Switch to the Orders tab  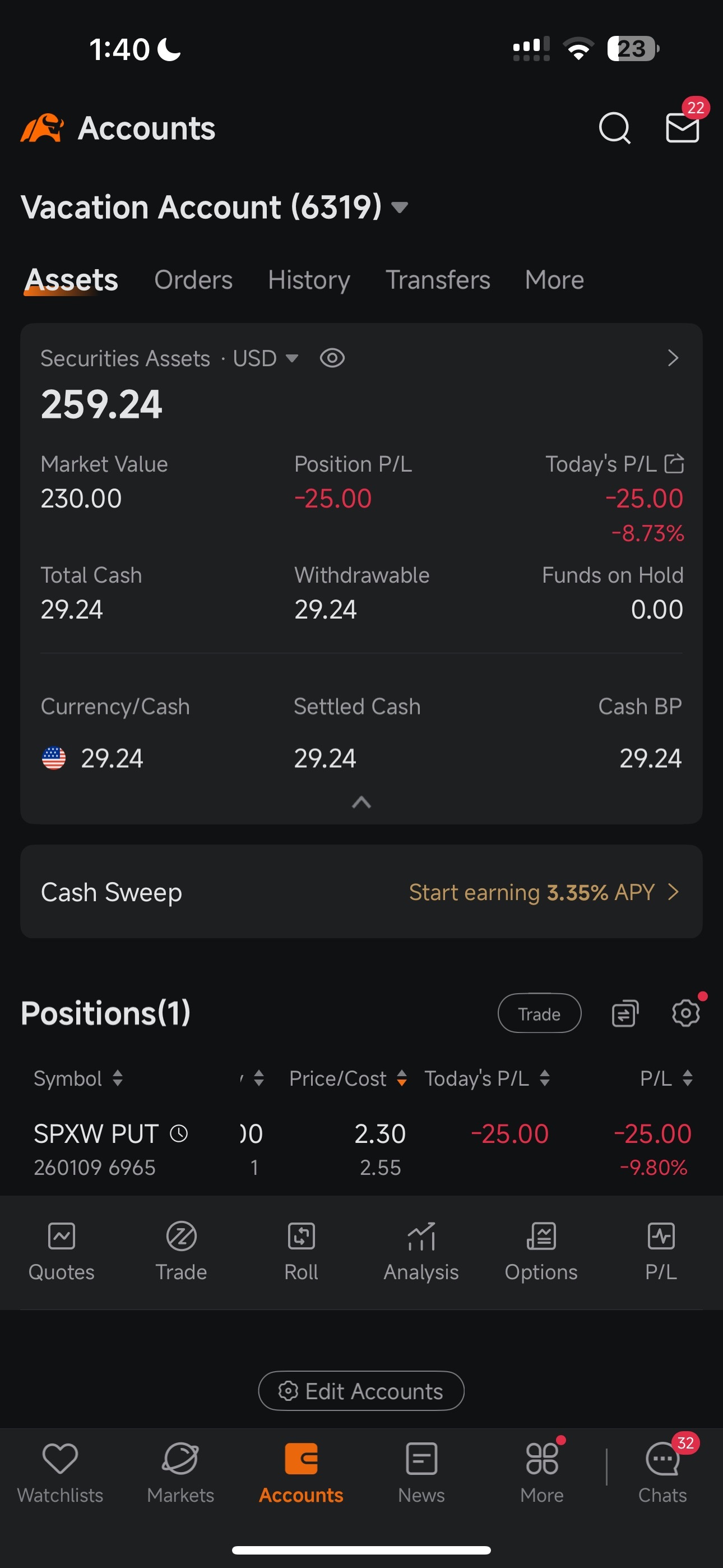[193, 279]
